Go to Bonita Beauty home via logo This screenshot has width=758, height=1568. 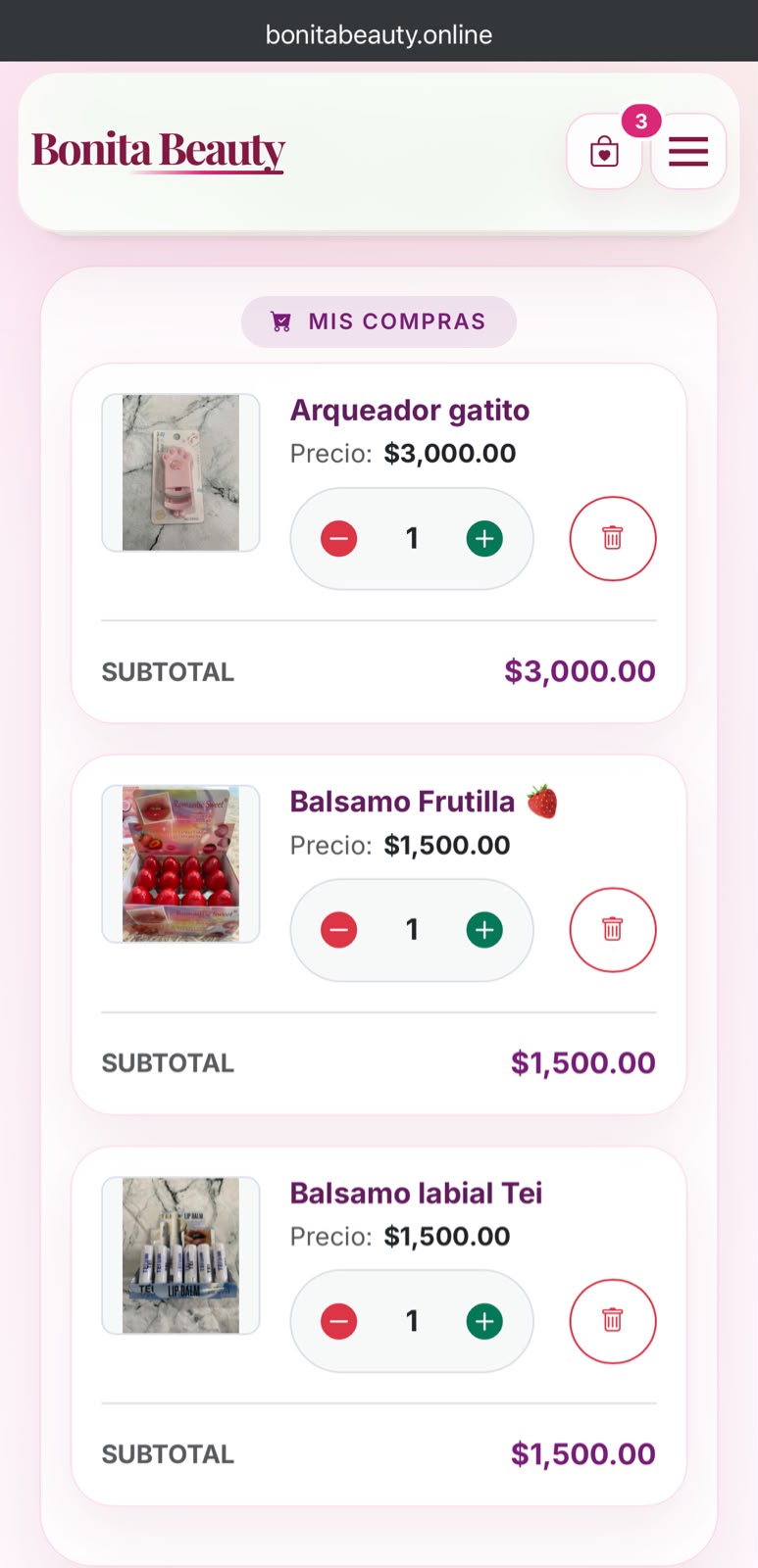pos(158,151)
